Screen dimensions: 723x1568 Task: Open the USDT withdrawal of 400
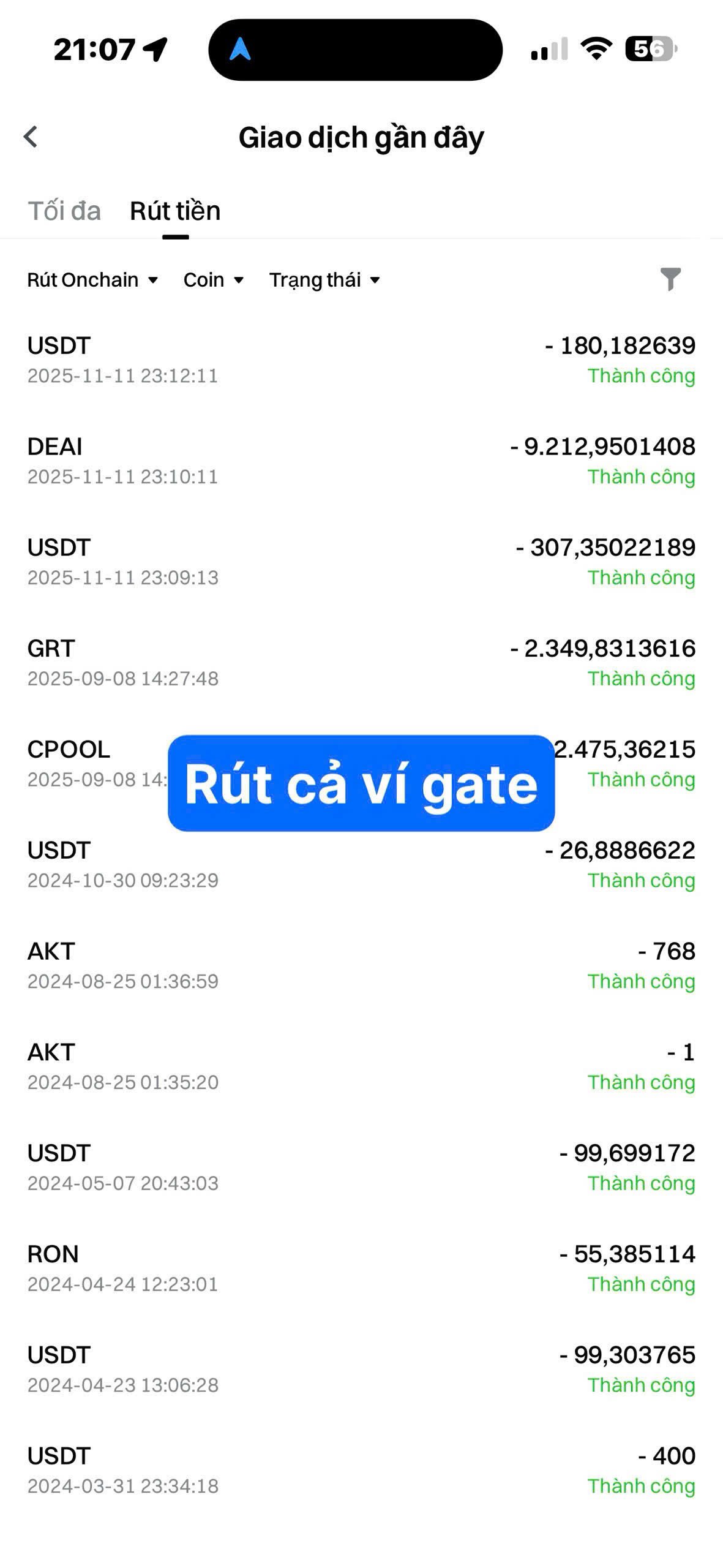coord(361,1470)
